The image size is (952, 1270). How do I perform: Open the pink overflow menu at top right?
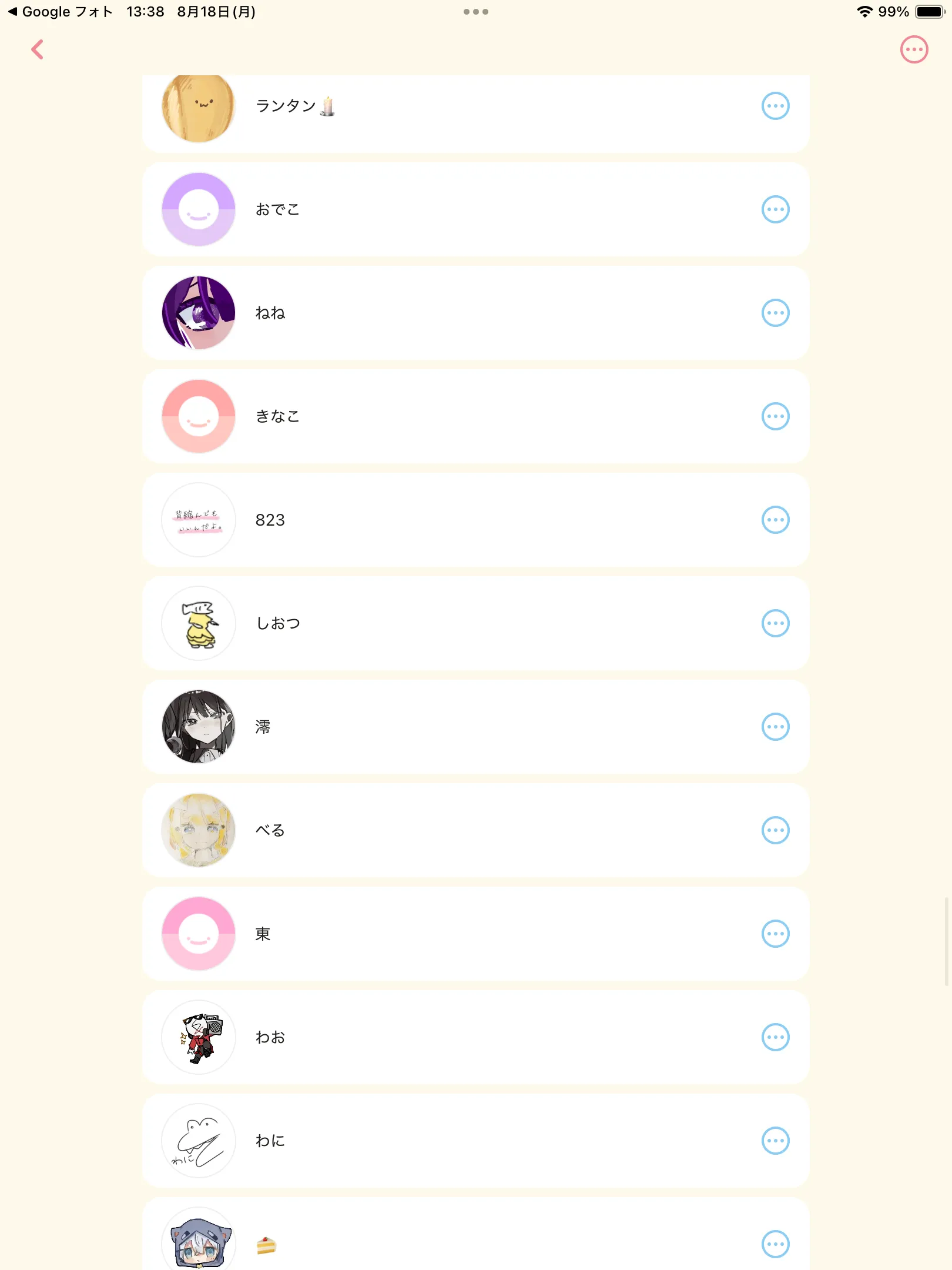[x=914, y=50]
